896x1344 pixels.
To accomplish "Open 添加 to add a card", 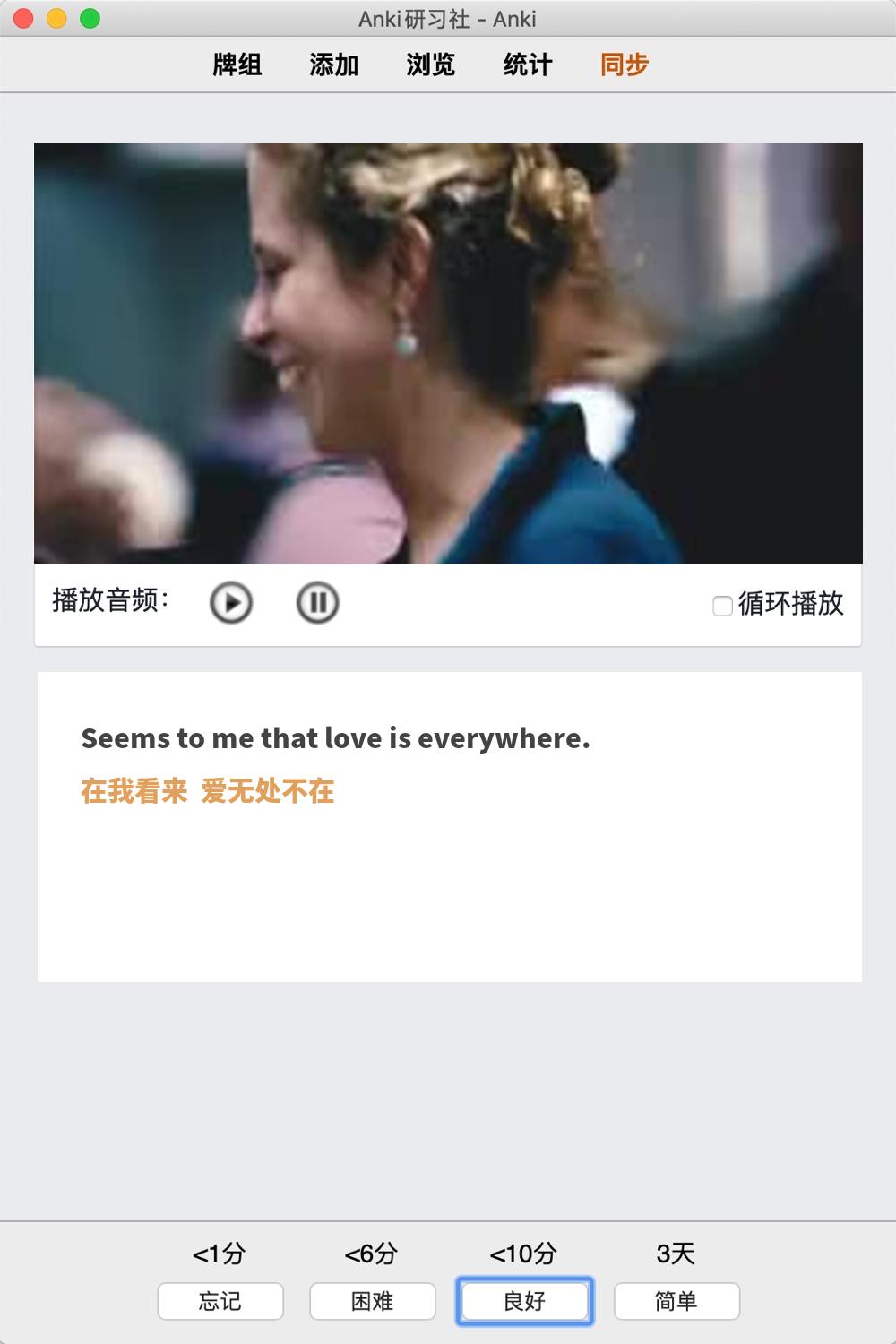I will (x=334, y=65).
